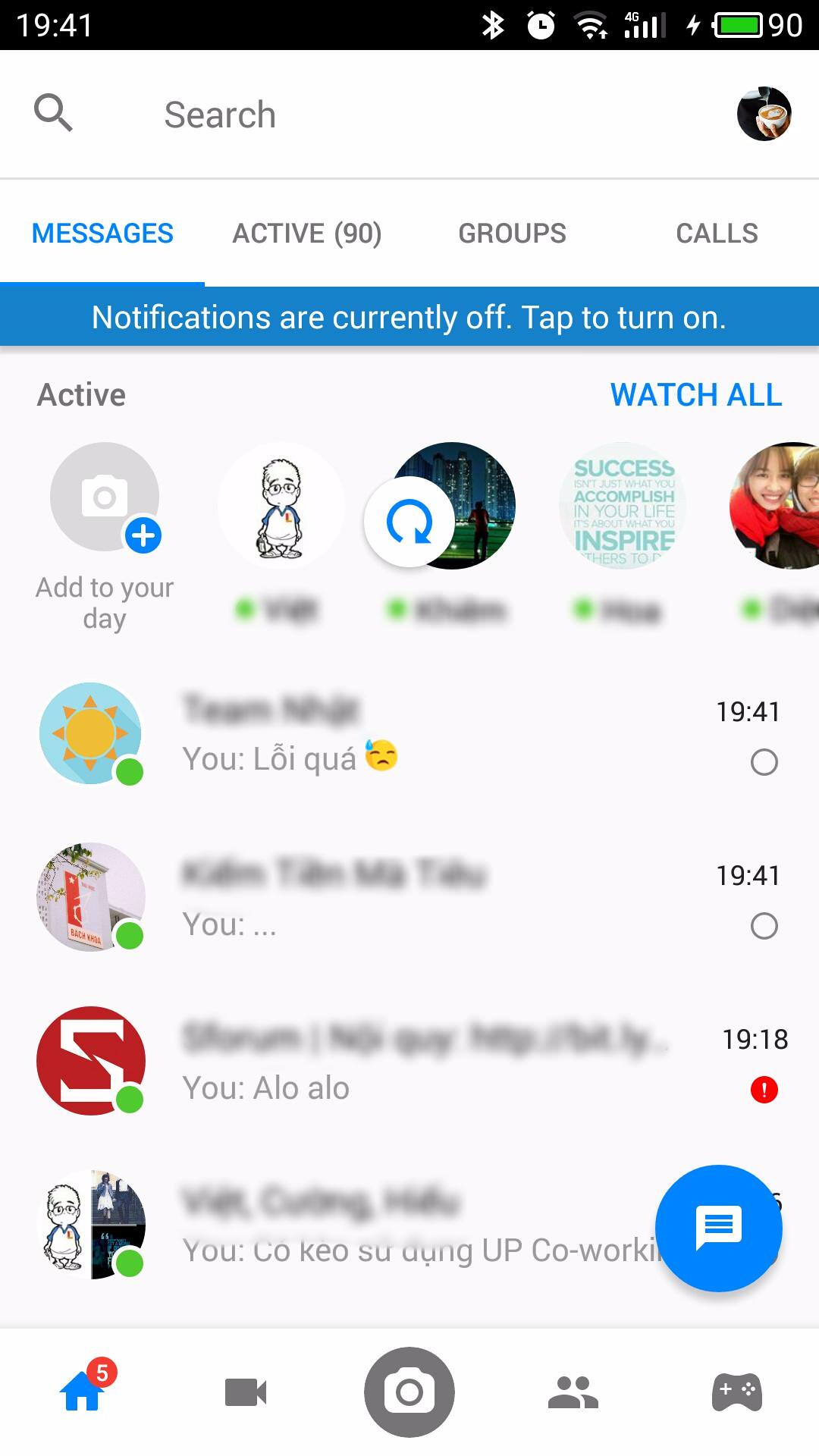Switch to the Groups tab
The width and height of the screenshot is (819, 1456).
tap(512, 234)
